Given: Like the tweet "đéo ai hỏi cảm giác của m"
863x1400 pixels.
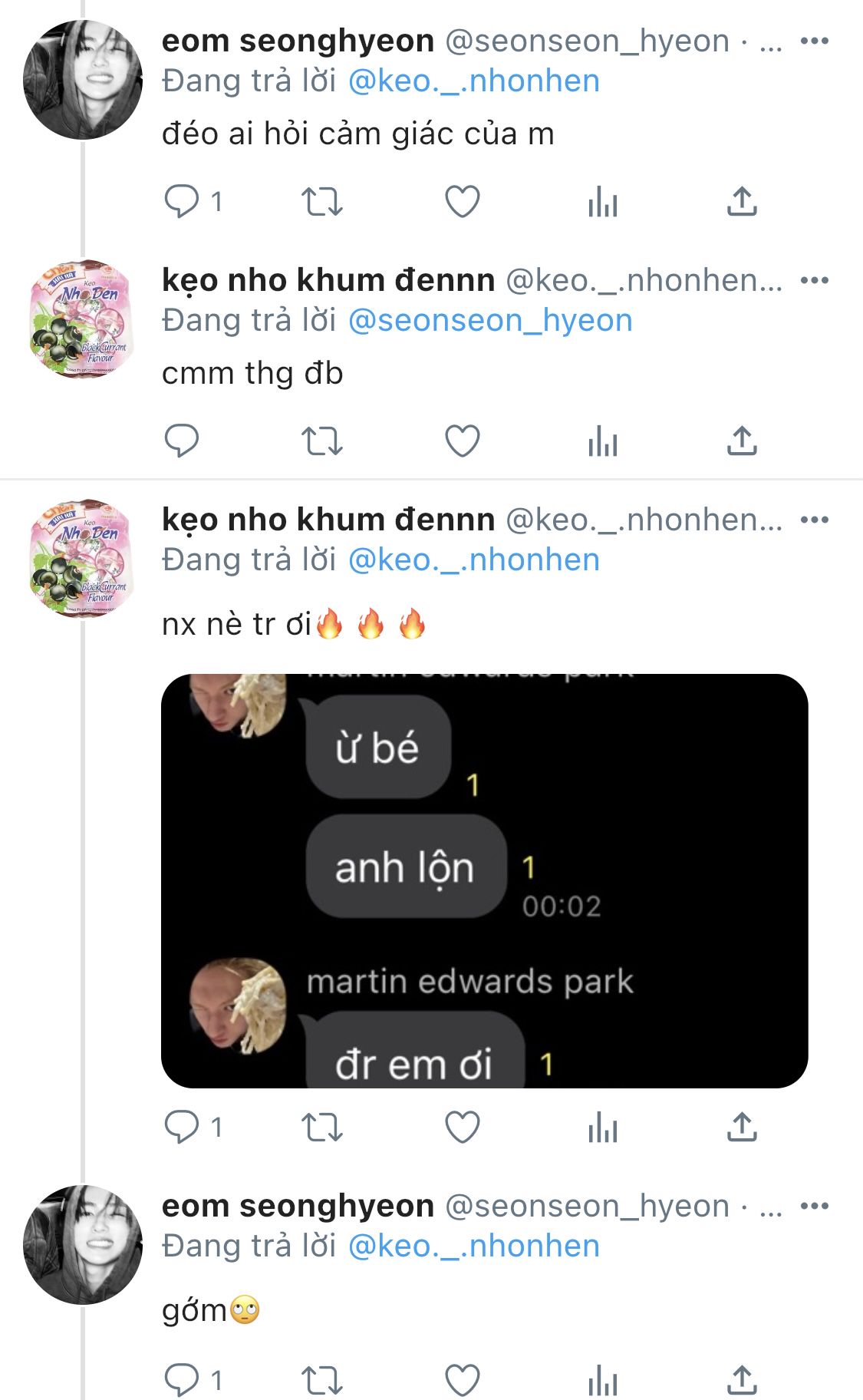Looking at the screenshot, I should click(x=463, y=202).
